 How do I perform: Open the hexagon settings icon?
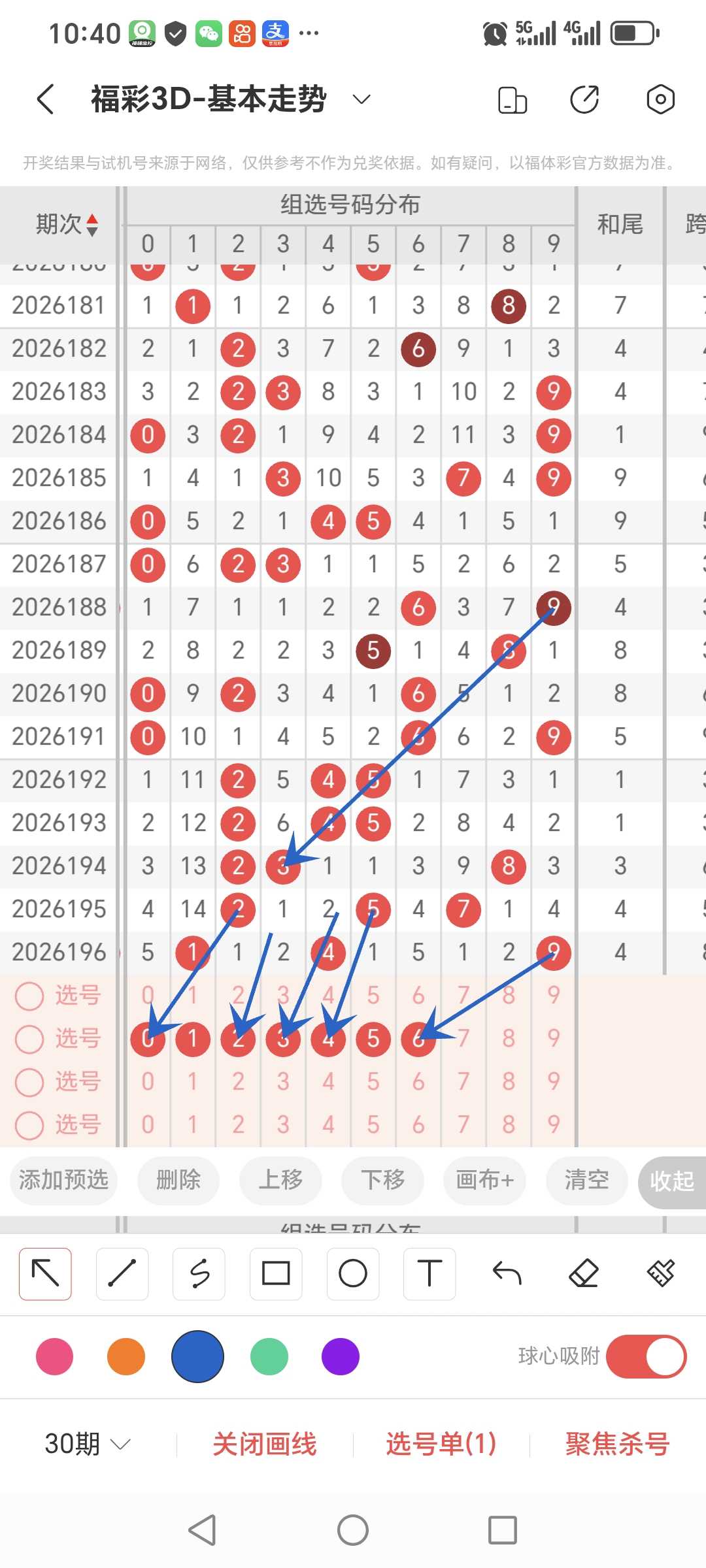click(x=660, y=99)
